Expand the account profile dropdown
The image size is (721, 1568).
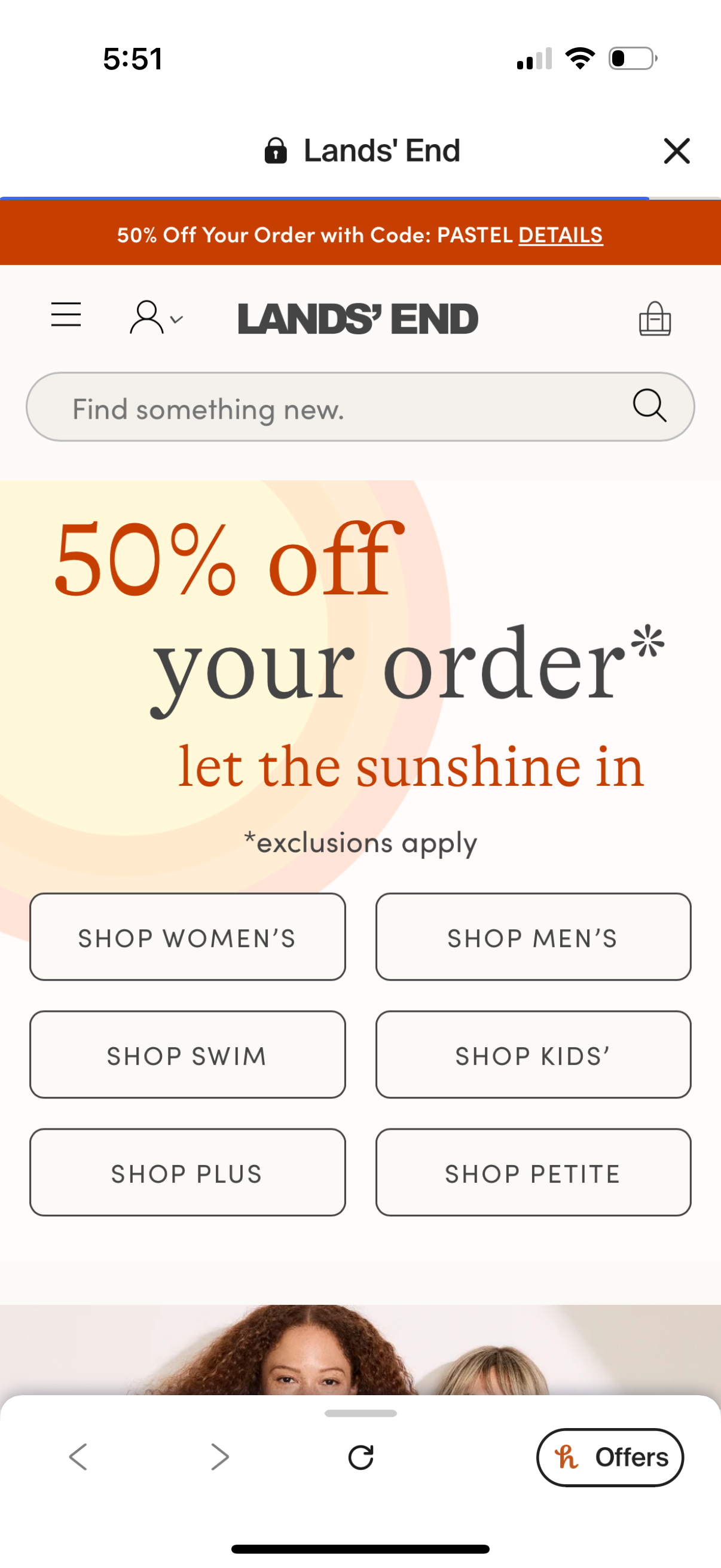[x=155, y=318]
